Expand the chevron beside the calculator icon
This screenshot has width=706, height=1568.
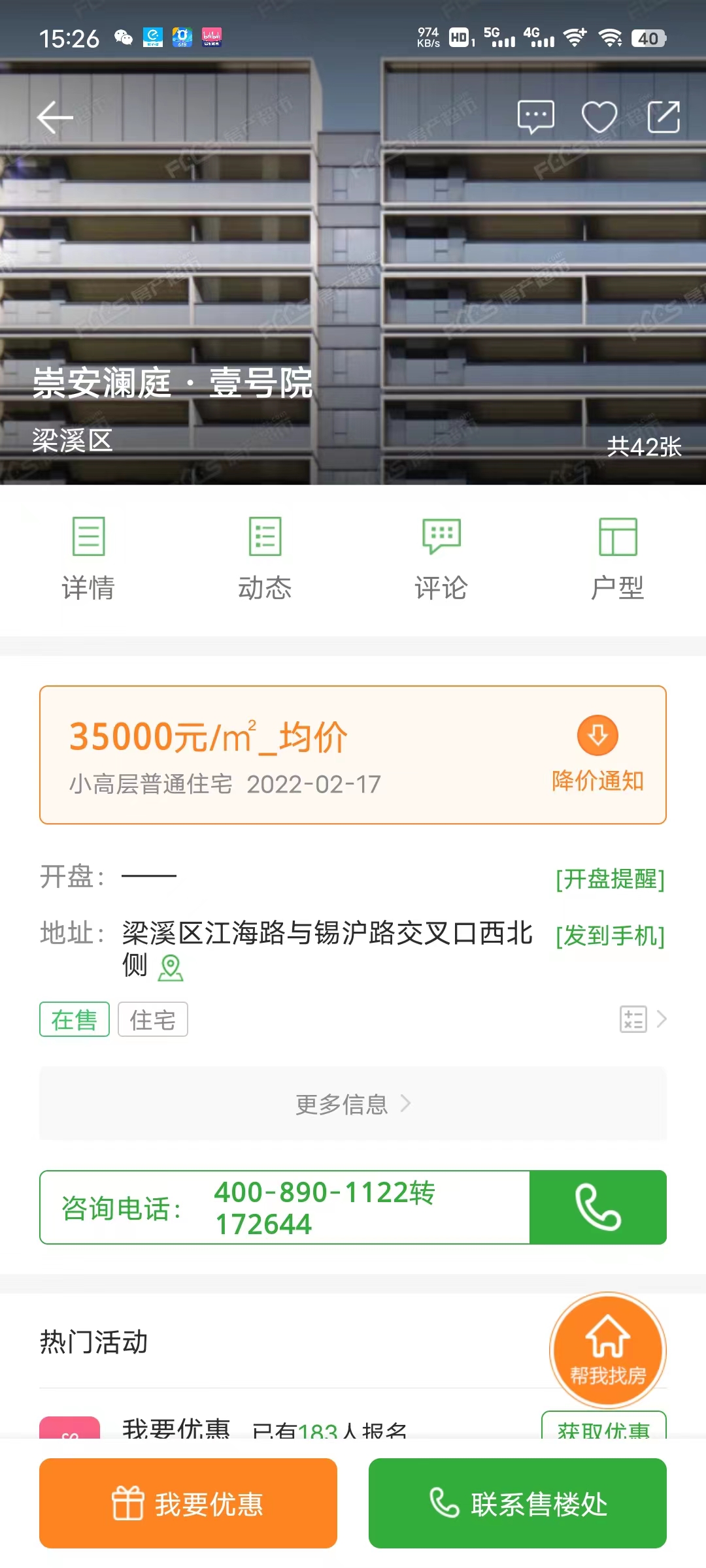(664, 1019)
